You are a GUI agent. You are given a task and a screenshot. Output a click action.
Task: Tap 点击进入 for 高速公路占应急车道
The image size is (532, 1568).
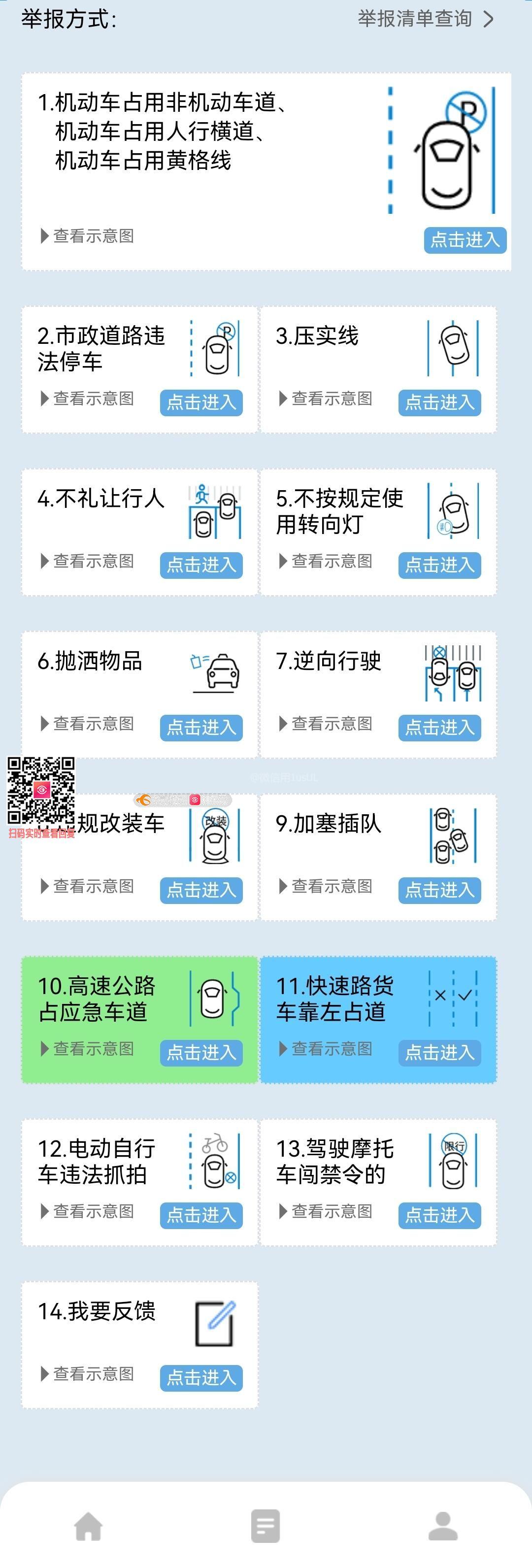coord(201,1052)
